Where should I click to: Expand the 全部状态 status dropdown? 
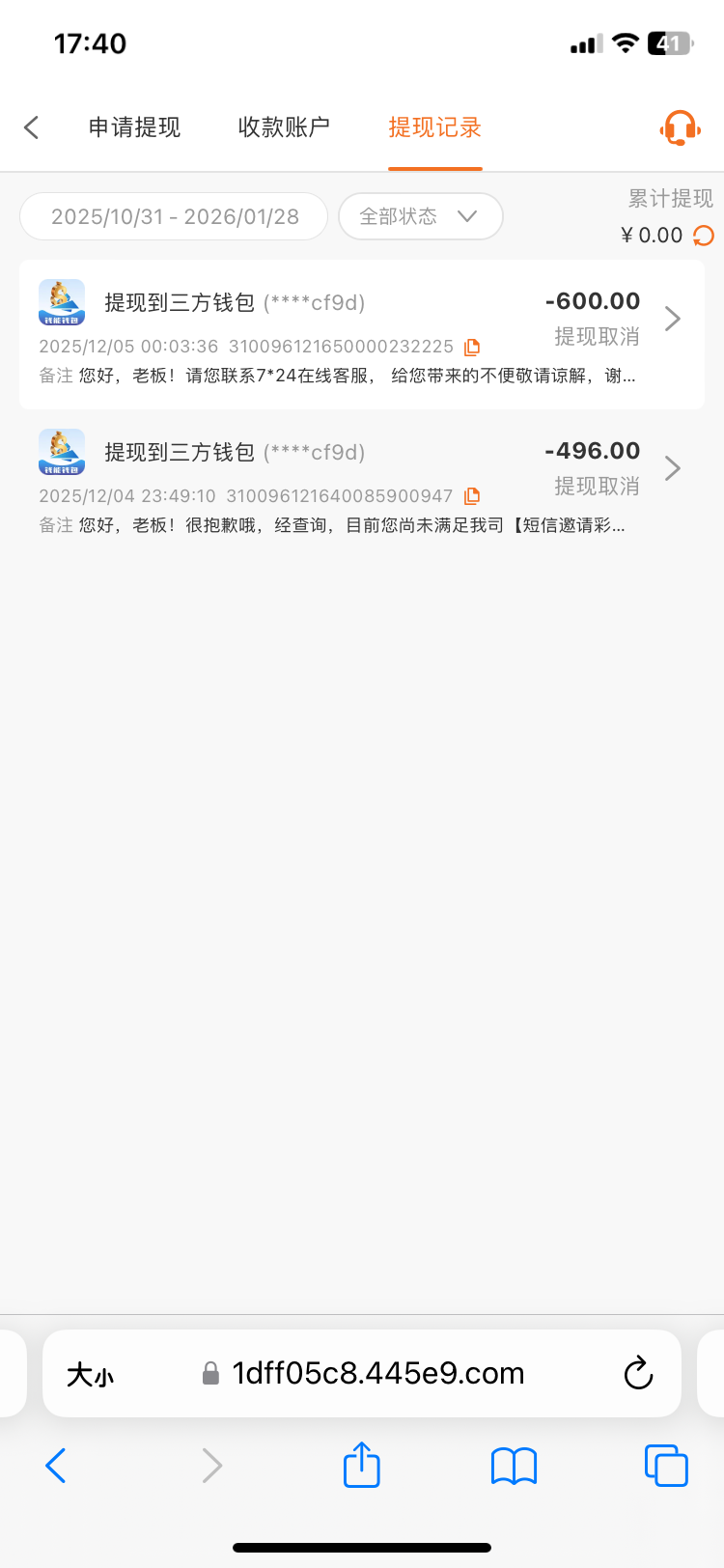pos(420,216)
